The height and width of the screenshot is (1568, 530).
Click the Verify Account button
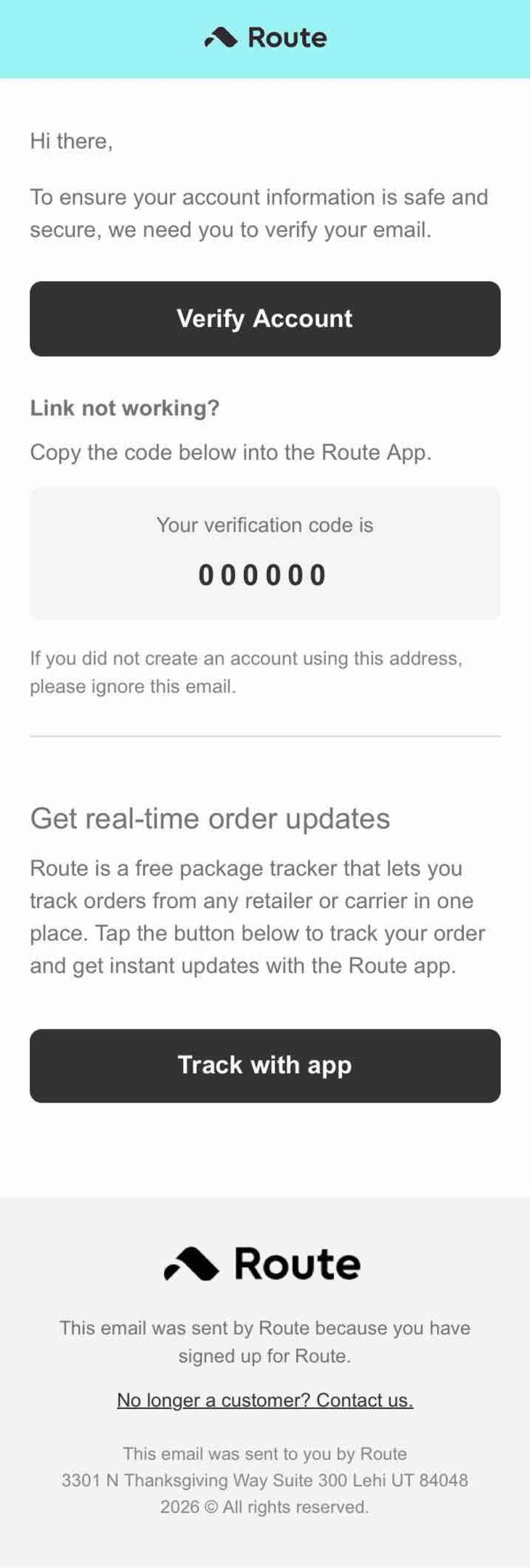pos(264,319)
